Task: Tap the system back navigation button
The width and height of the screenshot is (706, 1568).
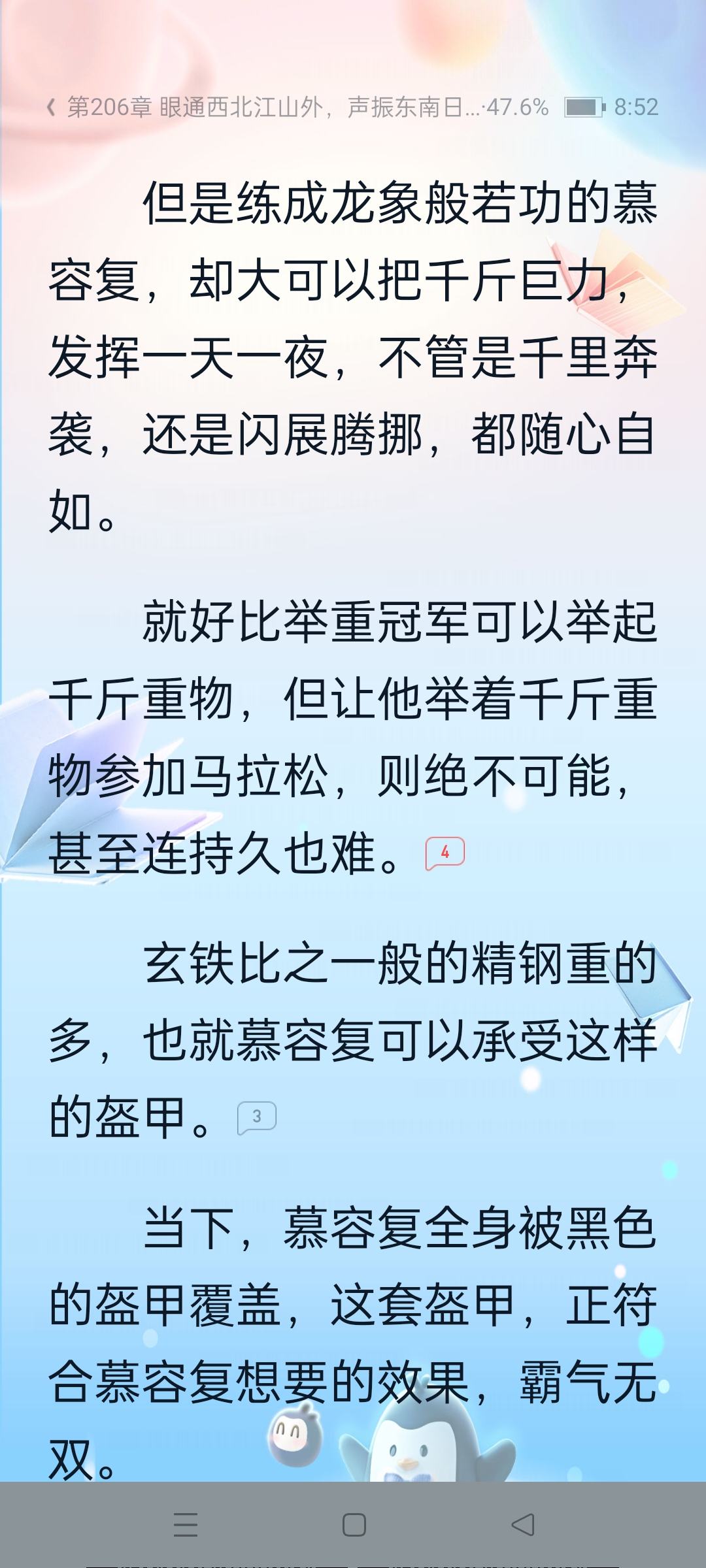Action: click(522, 1524)
